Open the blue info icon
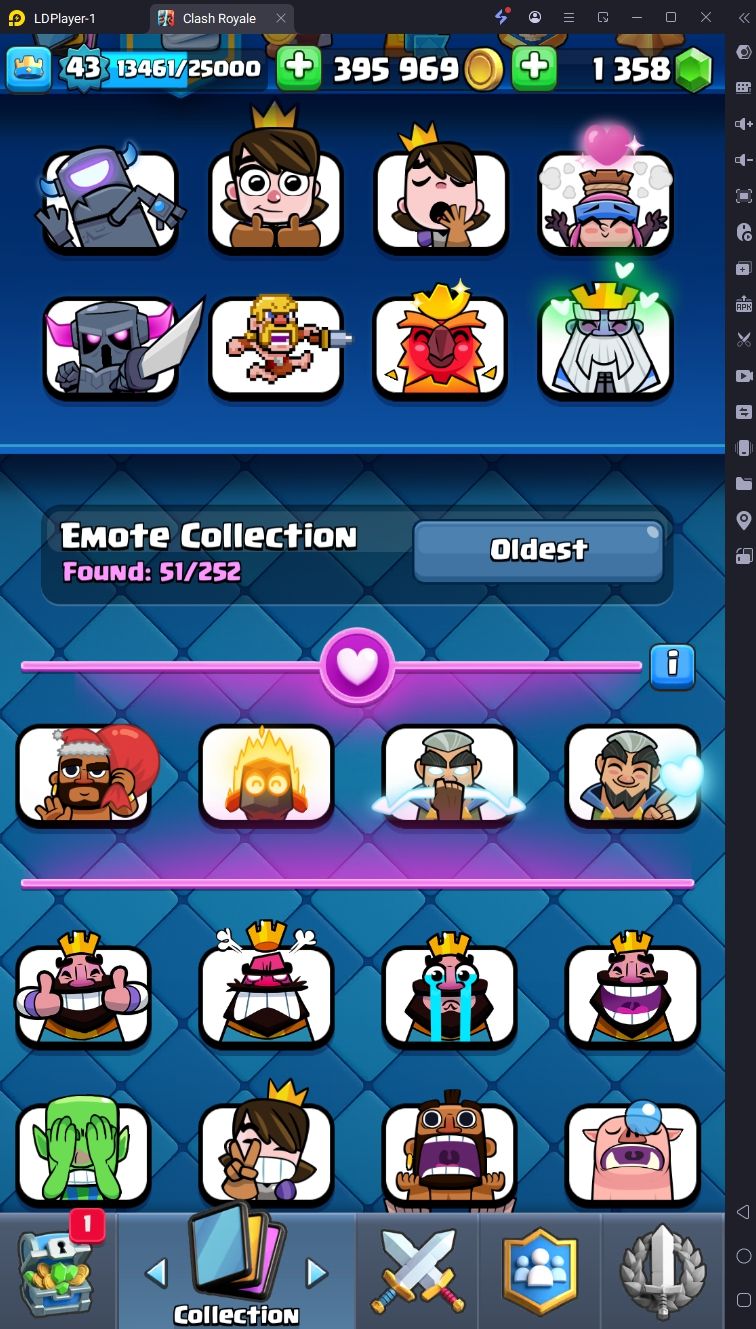This screenshot has height=1329, width=756. [672, 667]
